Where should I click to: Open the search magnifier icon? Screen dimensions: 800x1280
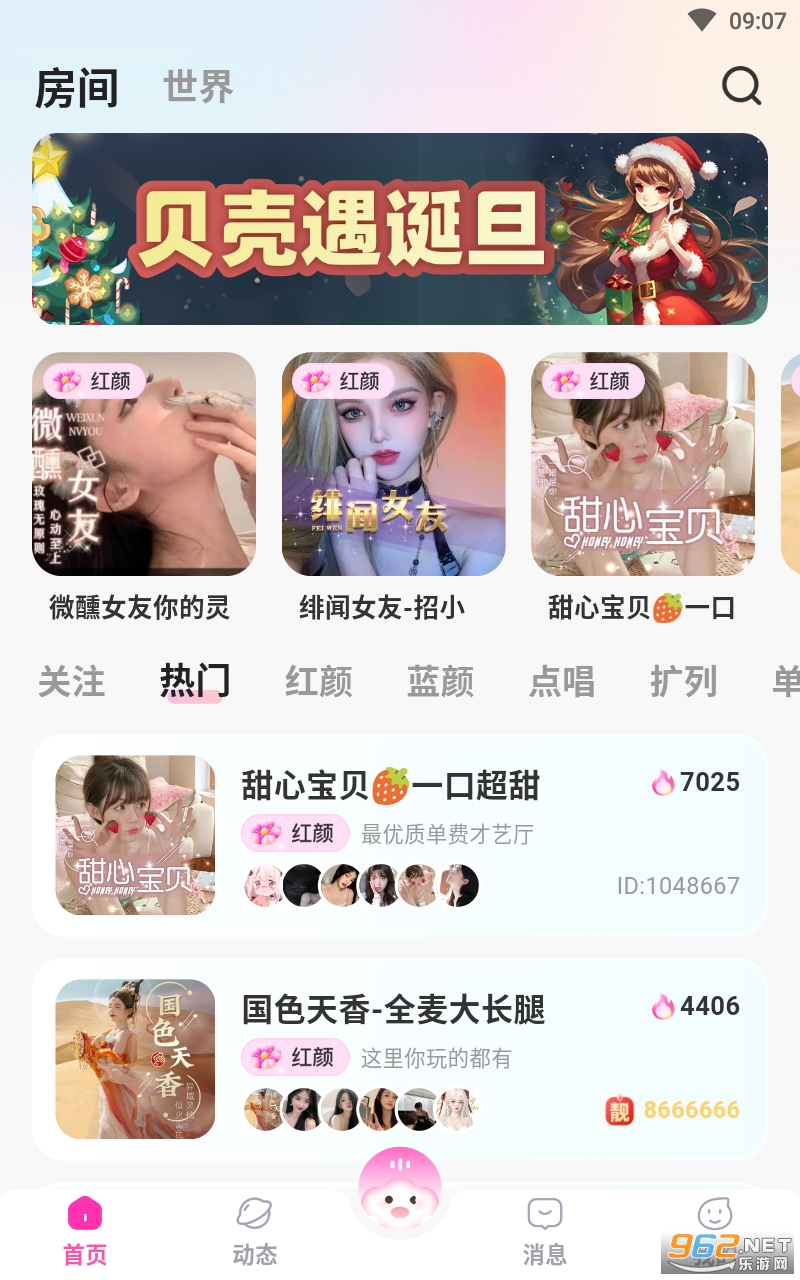[x=741, y=87]
